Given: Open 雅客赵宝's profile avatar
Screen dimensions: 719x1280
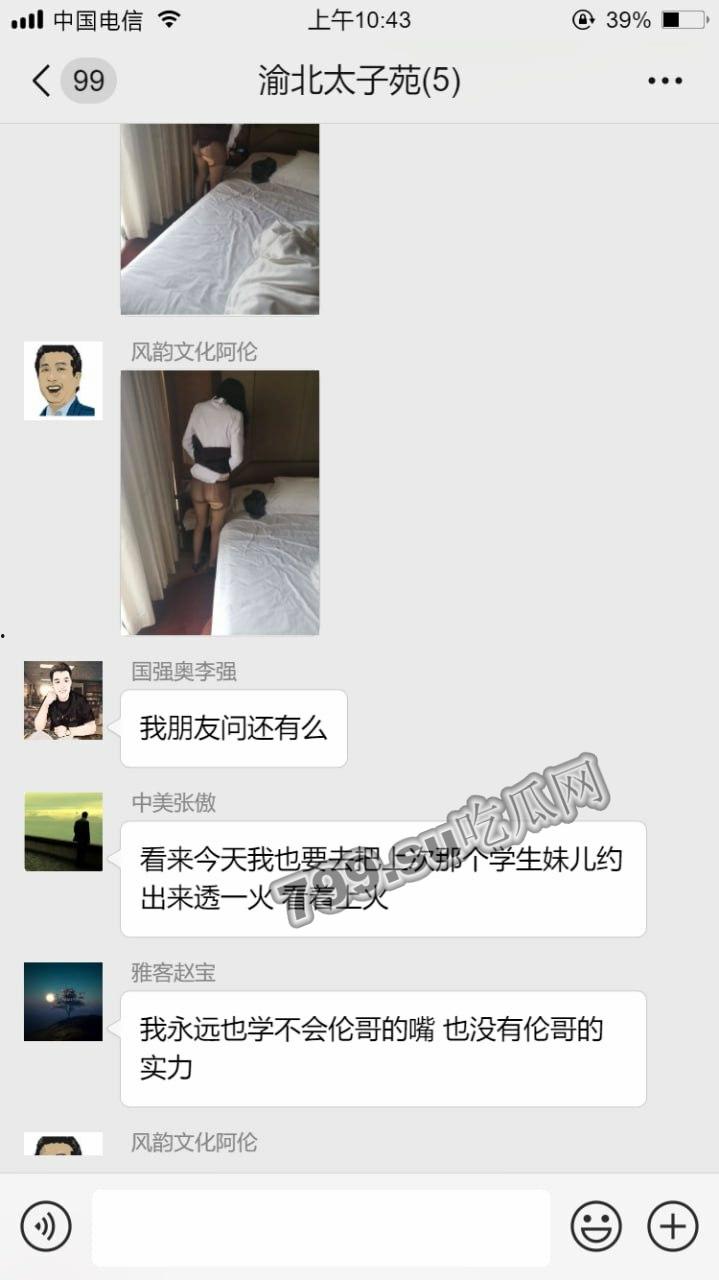Looking at the screenshot, I should [x=63, y=1001].
